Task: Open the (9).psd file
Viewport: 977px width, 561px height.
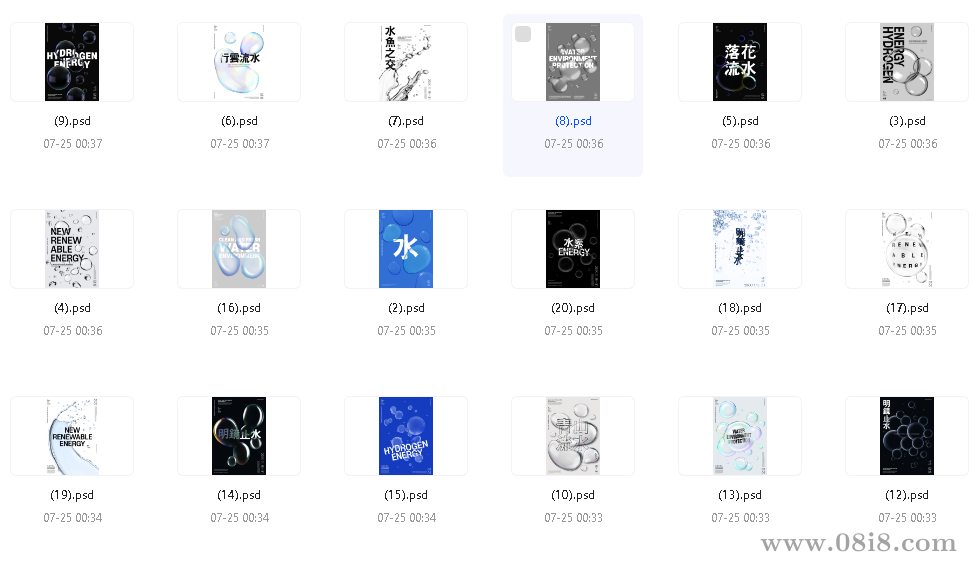Action: tap(72, 62)
